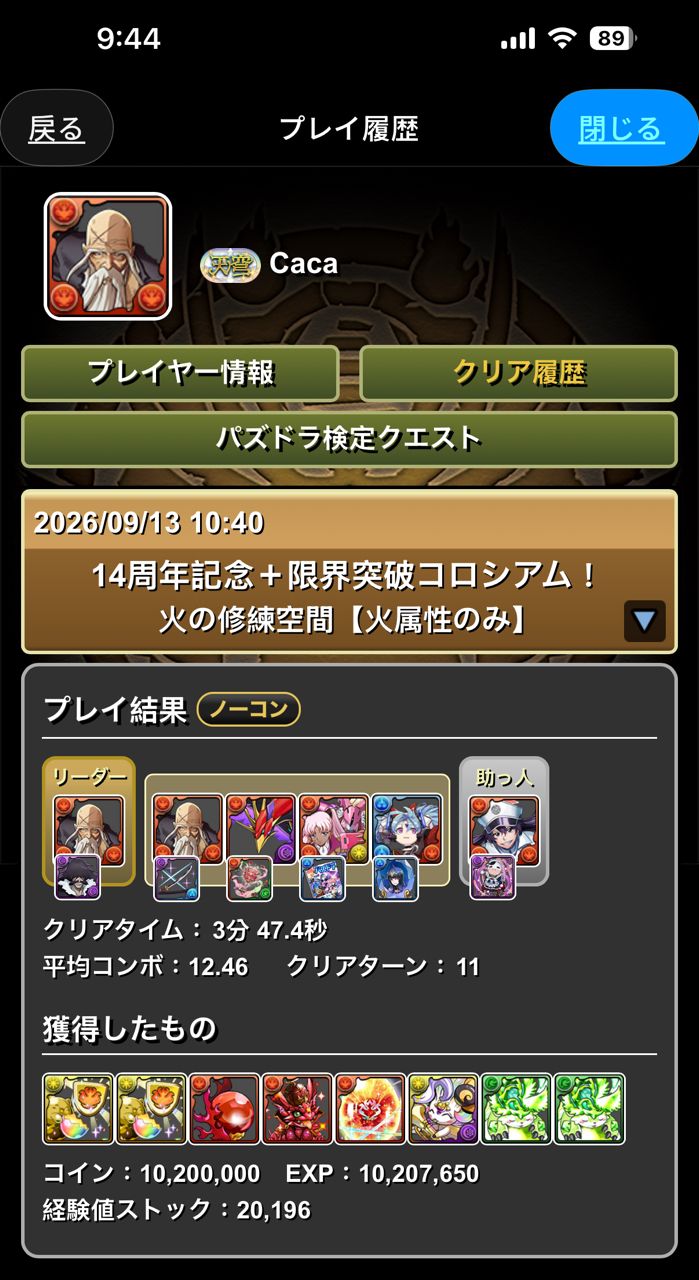Open パズドラ検定クエスト
This screenshot has width=699, height=1280.
pos(349,439)
